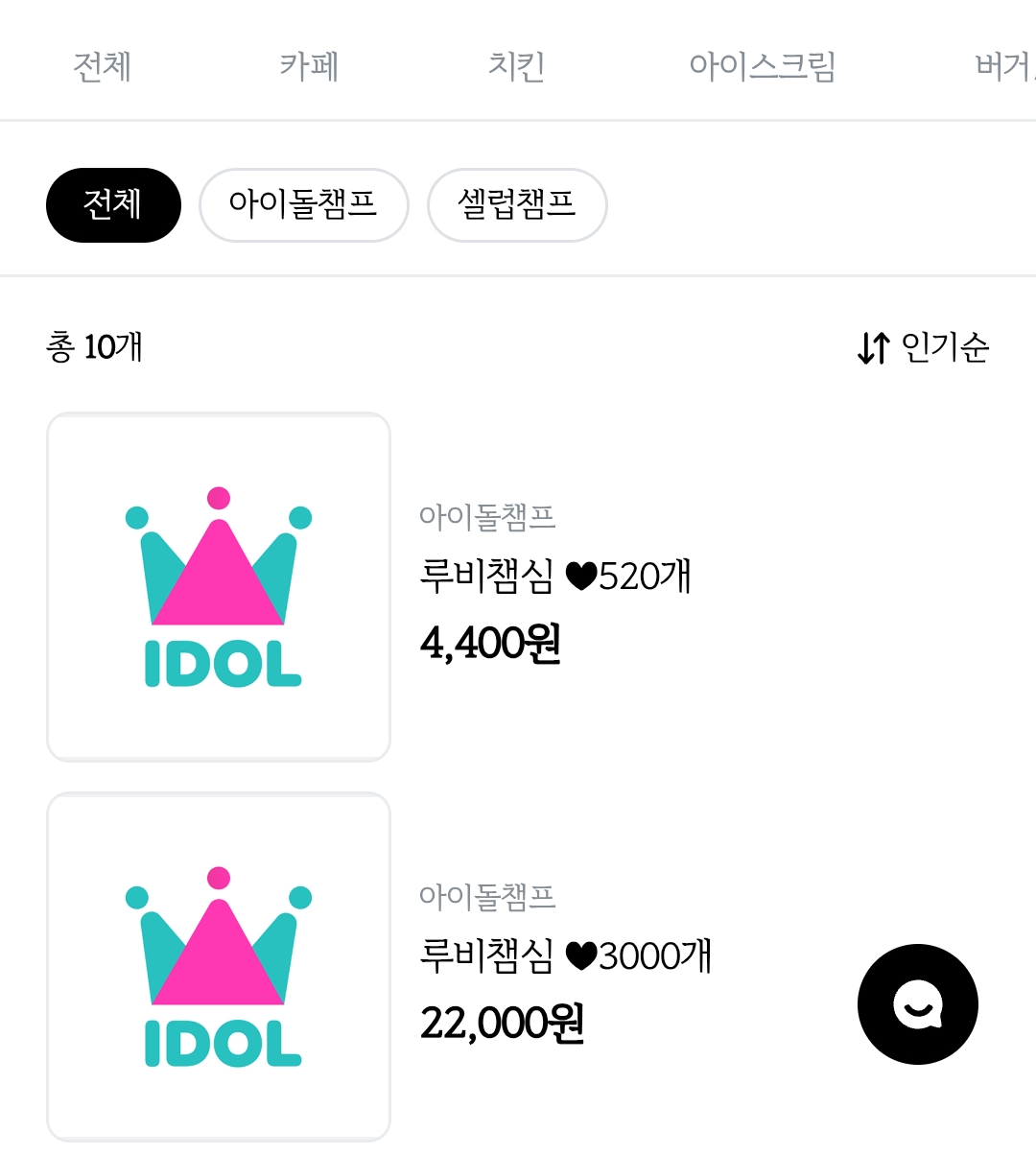This screenshot has width=1036, height=1155.
Task: Switch to the 전체 category tab
Action: click(x=102, y=66)
